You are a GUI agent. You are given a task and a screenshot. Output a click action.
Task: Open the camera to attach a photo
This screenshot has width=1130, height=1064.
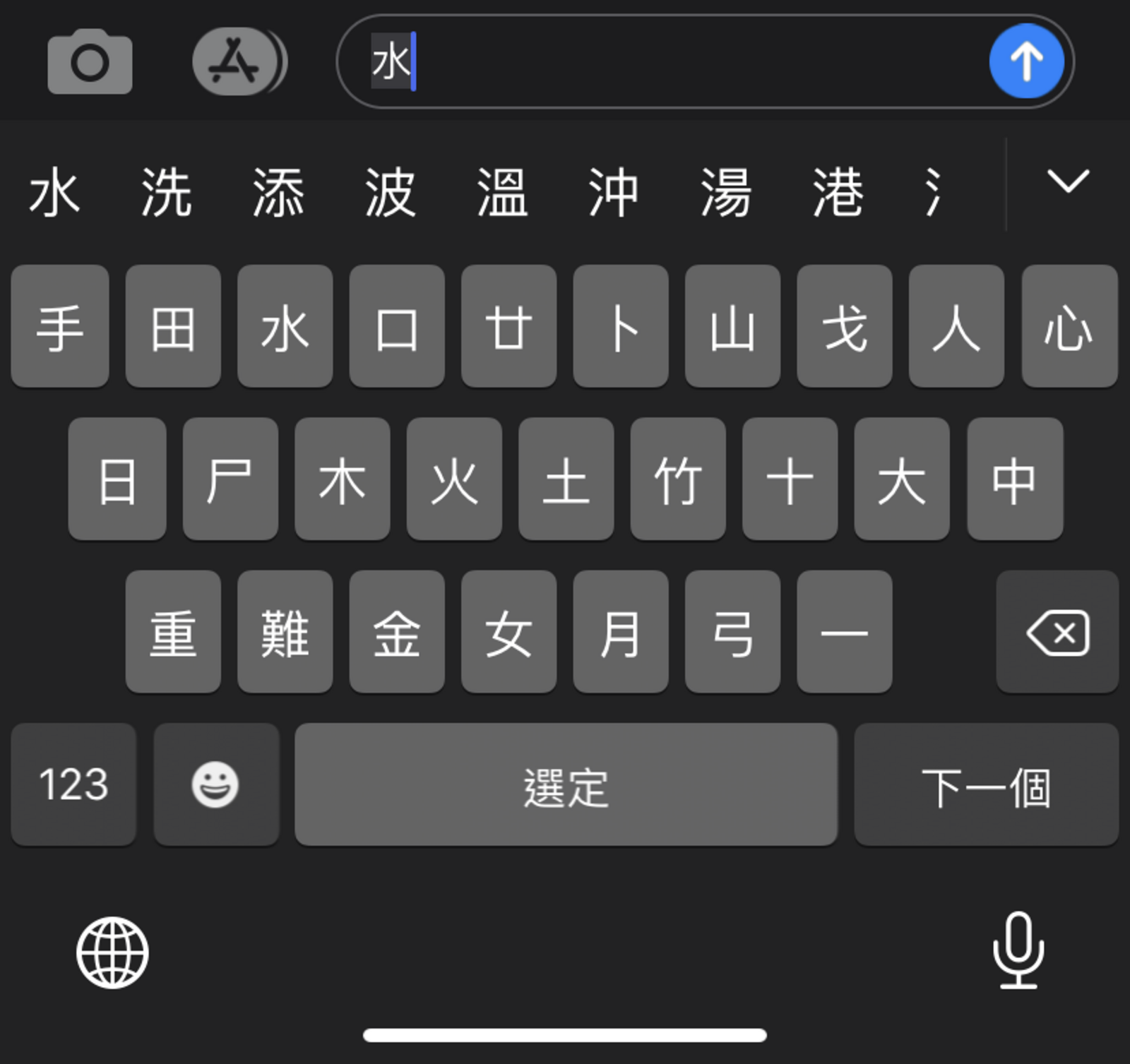coord(90,62)
